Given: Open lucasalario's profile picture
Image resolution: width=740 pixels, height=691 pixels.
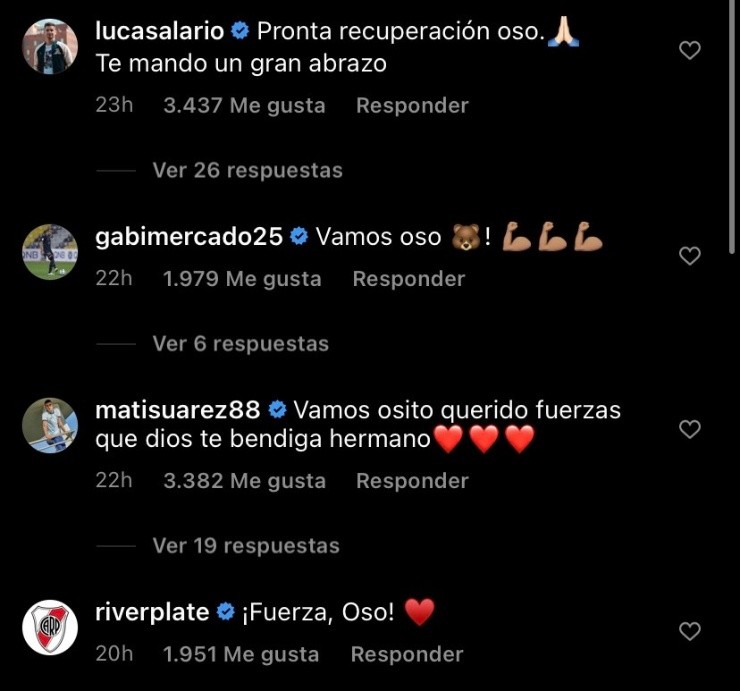Looking at the screenshot, I should click(49, 47).
